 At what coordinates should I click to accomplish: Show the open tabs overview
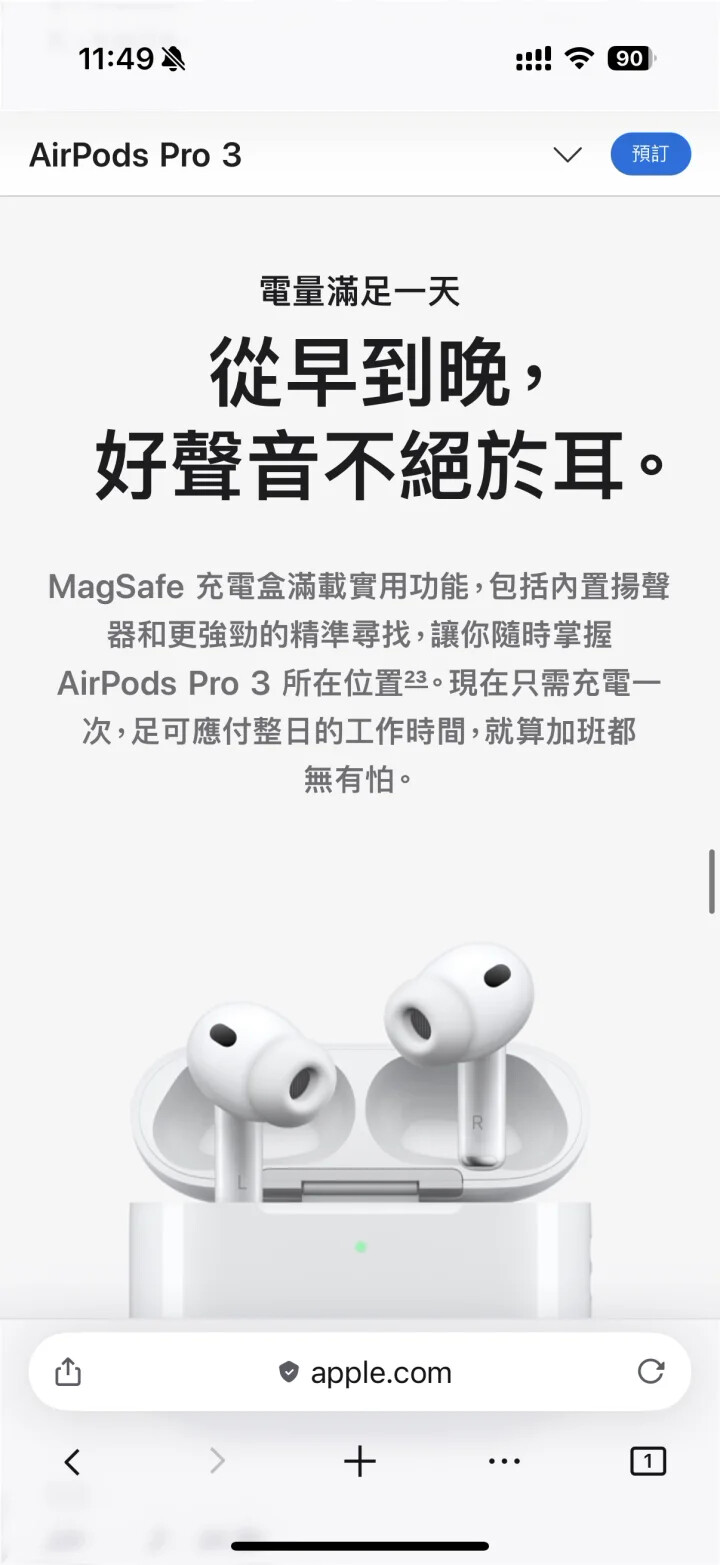(x=648, y=1462)
